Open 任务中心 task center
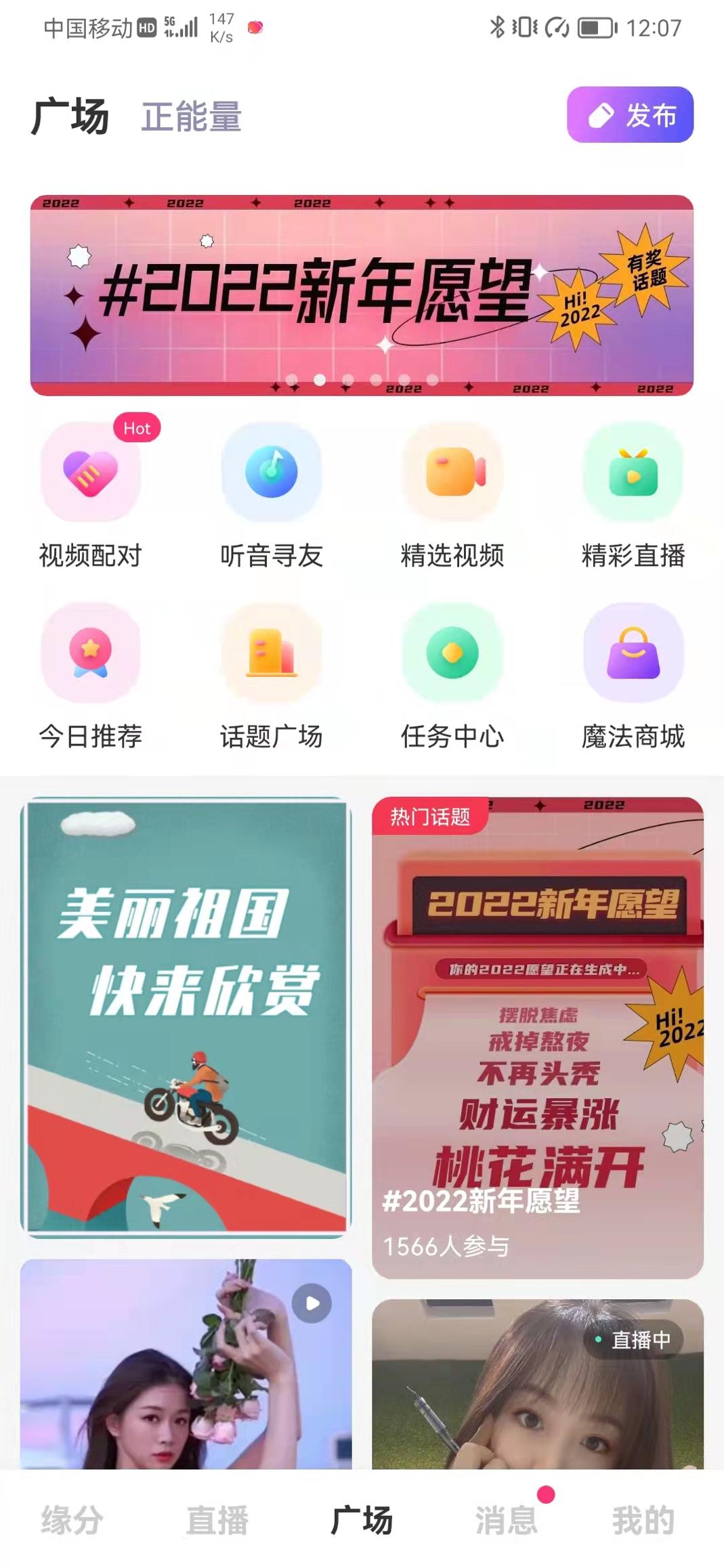Viewport: 724px width, 1568px height. [452, 653]
